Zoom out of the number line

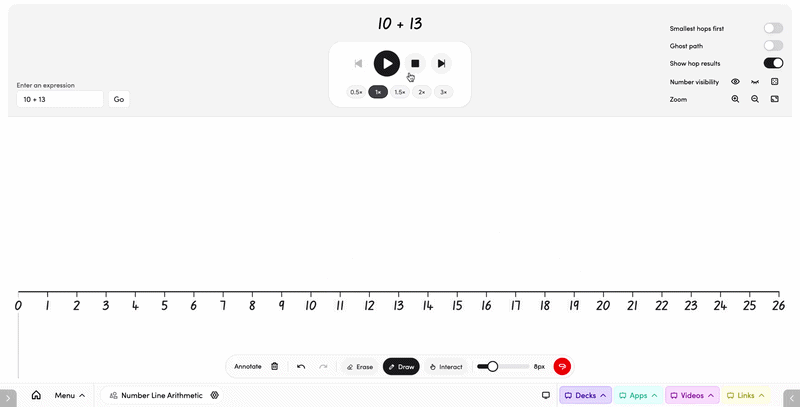755,99
